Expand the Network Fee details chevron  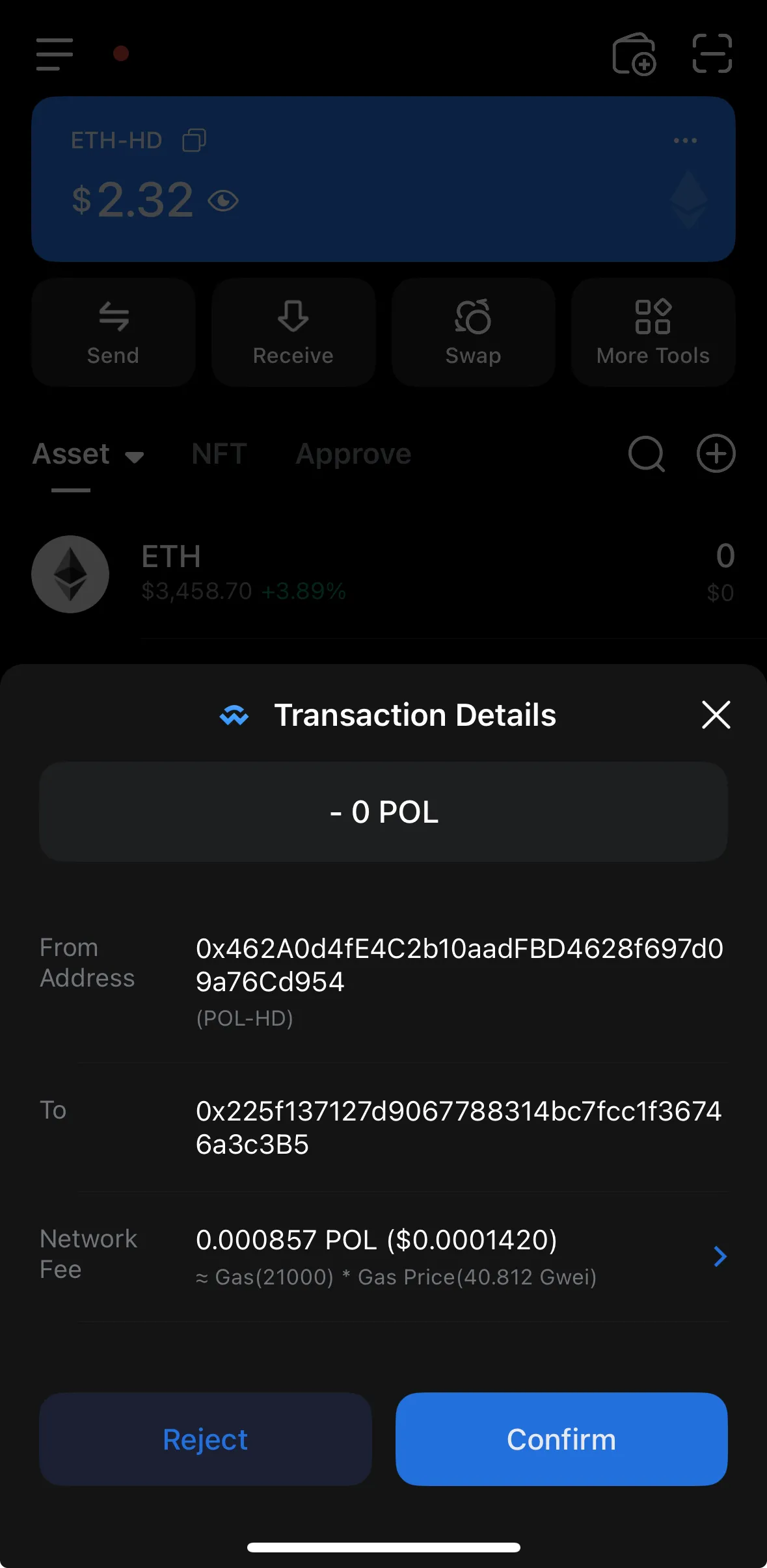point(720,1256)
